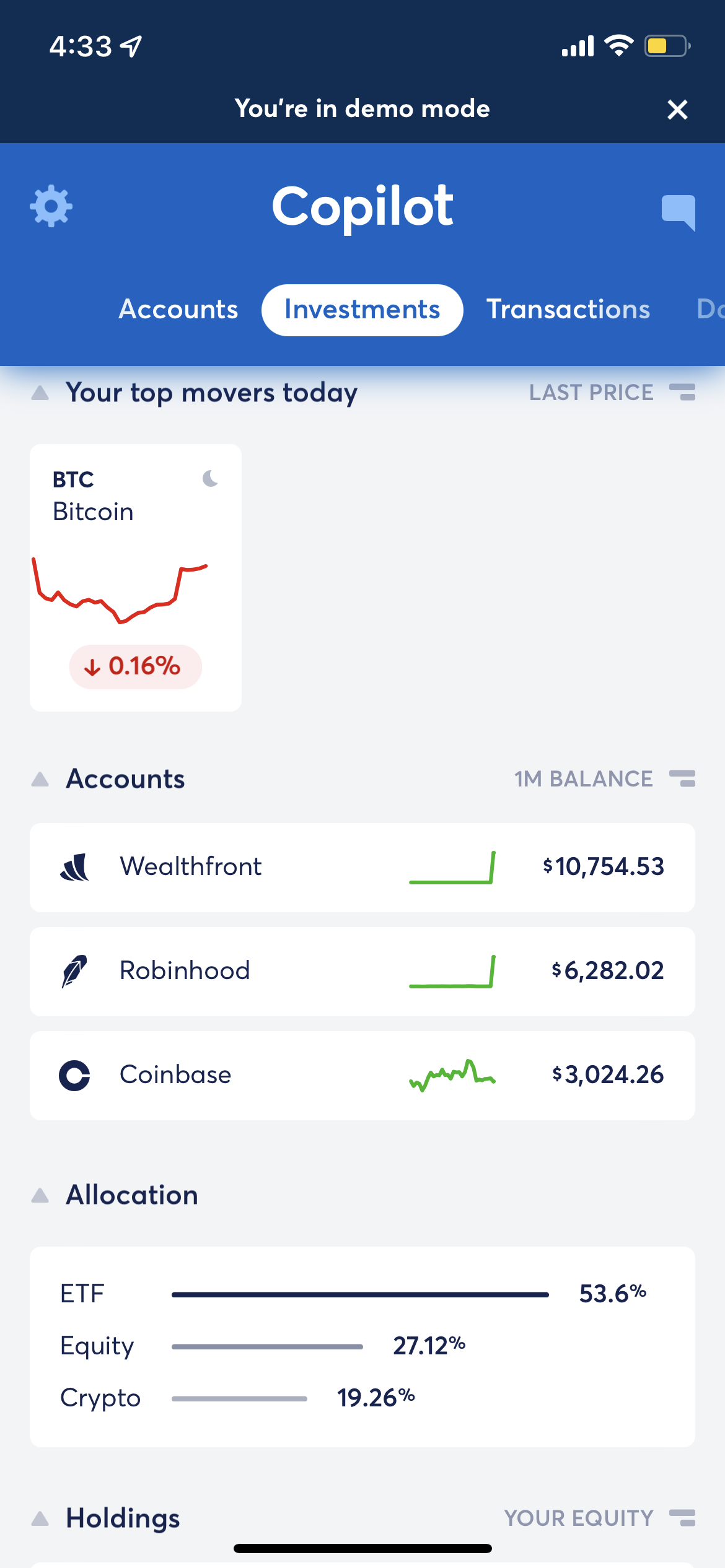Collapse the Your top movers today section

coord(41,391)
